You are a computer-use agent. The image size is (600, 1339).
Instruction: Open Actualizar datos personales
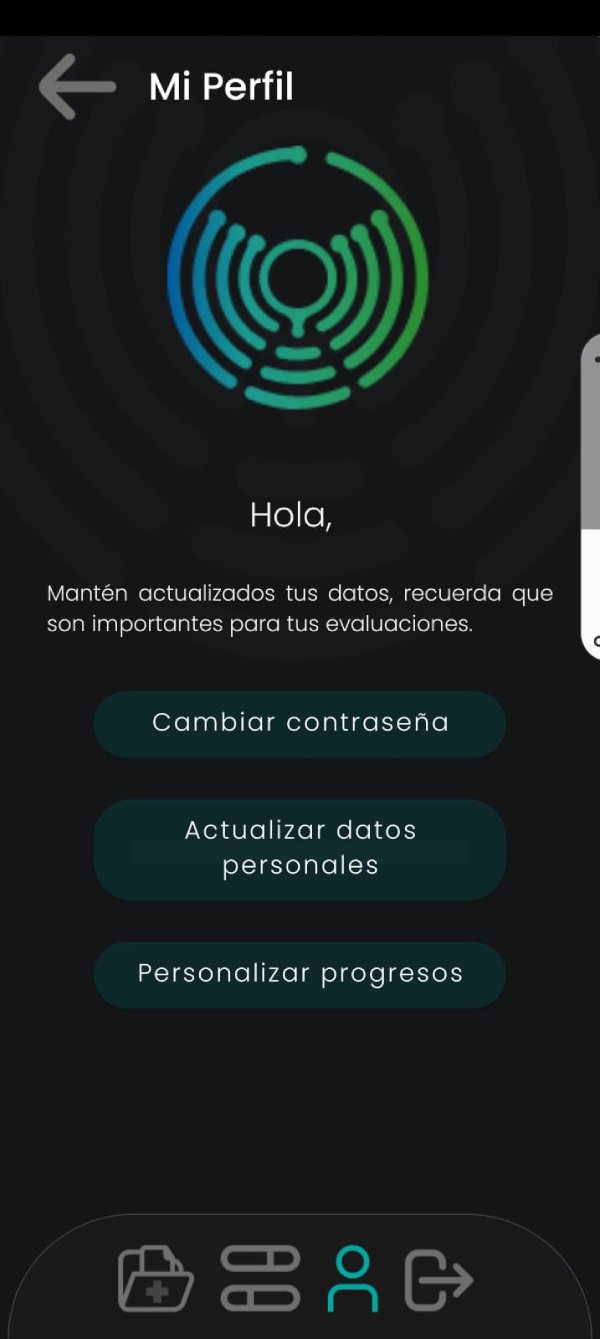click(300, 848)
